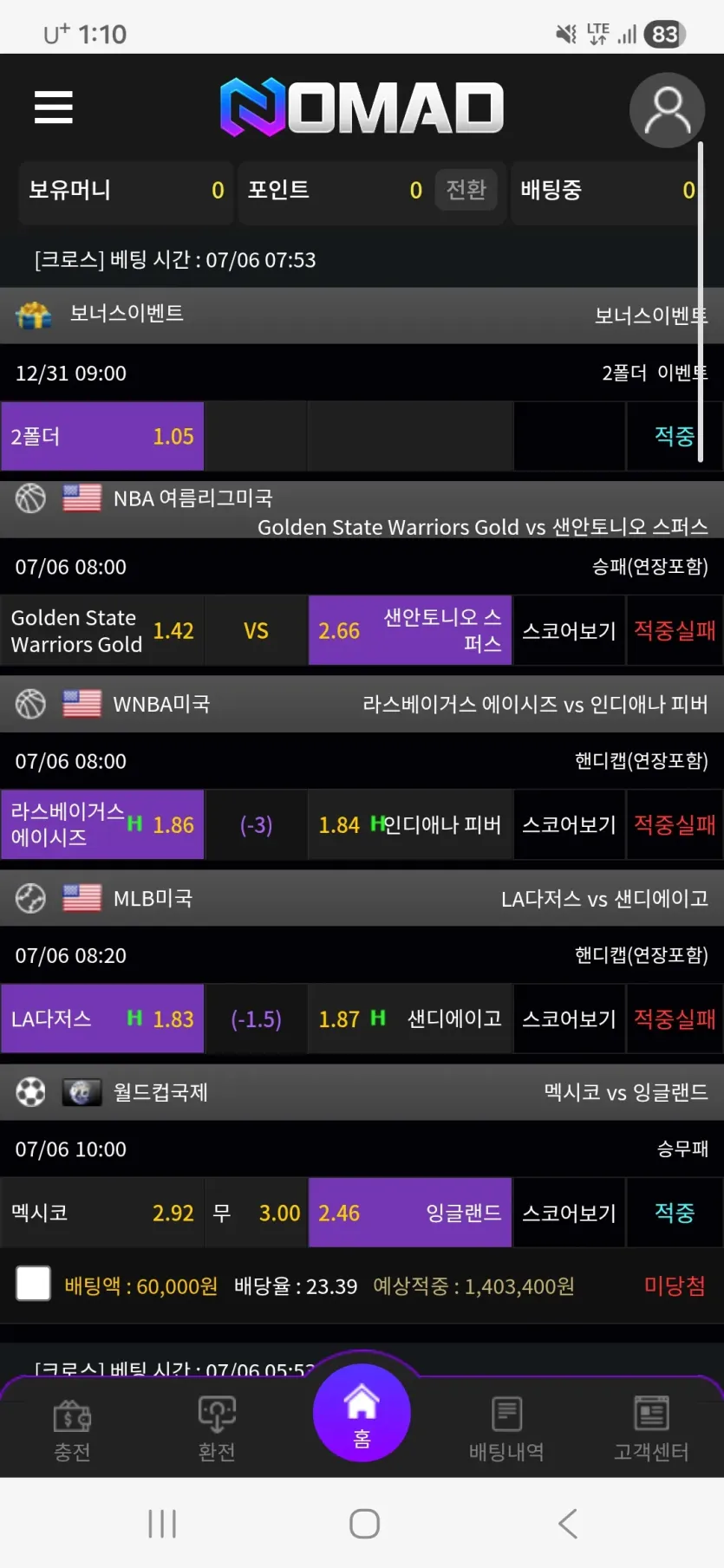Open 고객센터 customer support

(651, 1429)
